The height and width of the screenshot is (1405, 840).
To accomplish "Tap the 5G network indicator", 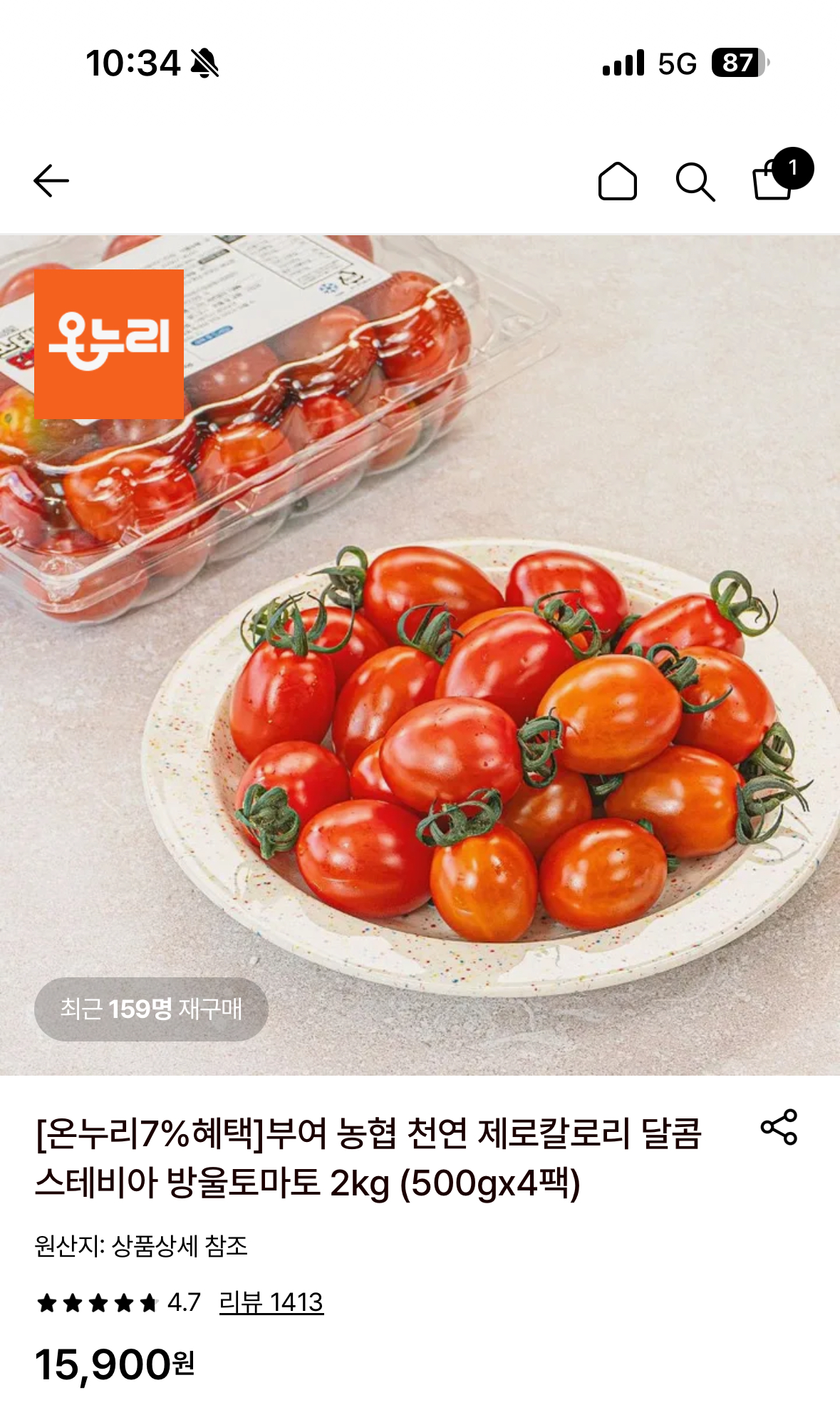I will coord(677,63).
